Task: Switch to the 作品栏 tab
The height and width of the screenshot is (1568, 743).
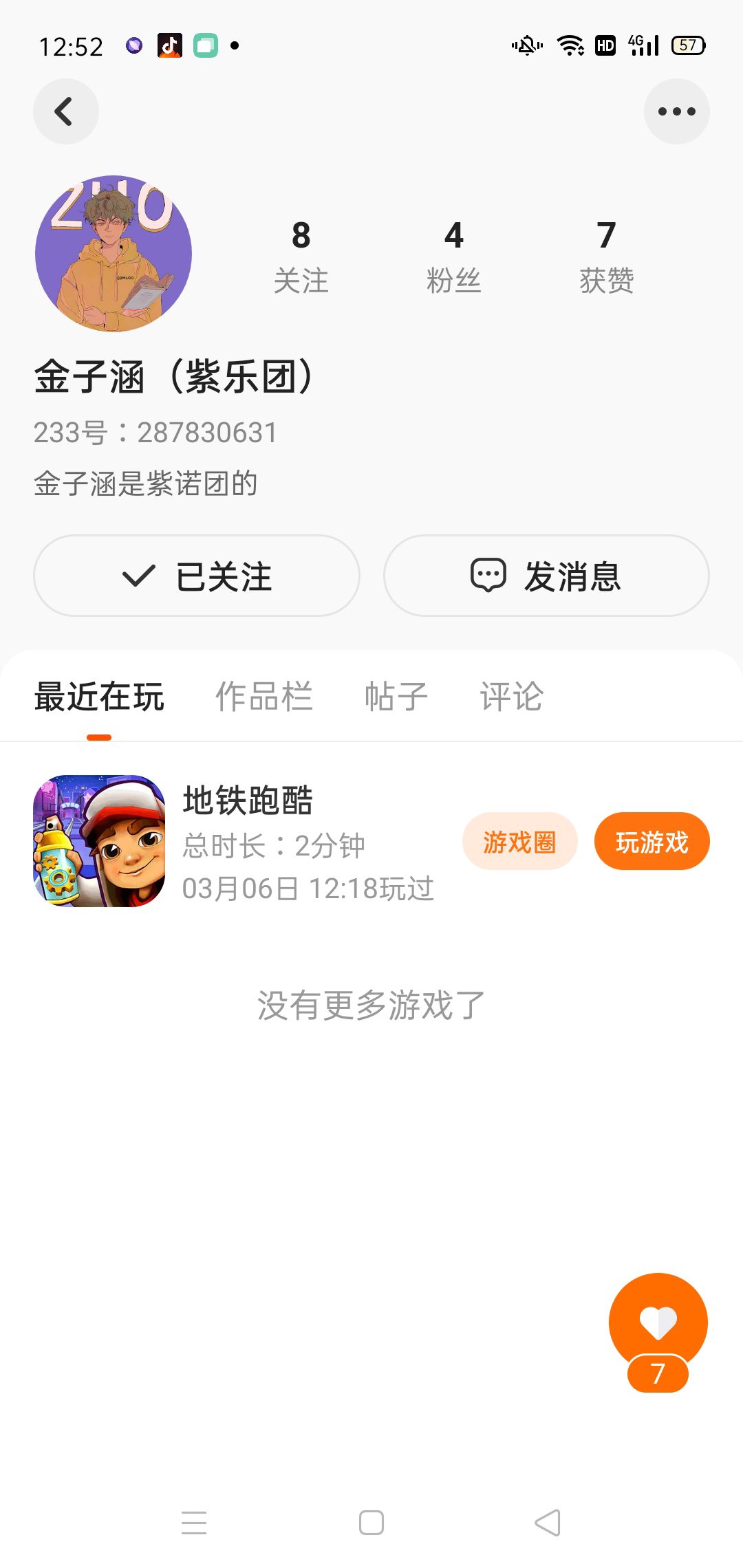Action: (264, 696)
